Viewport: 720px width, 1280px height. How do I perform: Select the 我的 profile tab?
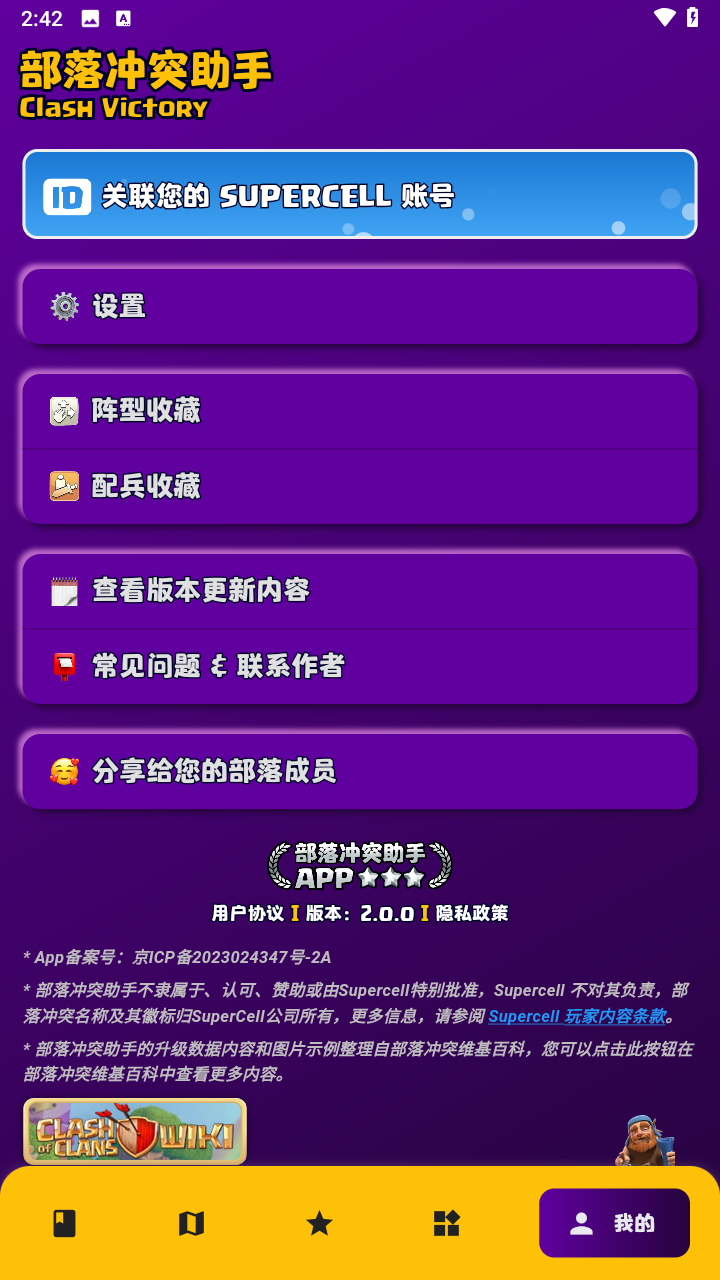(x=614, y=1223)
